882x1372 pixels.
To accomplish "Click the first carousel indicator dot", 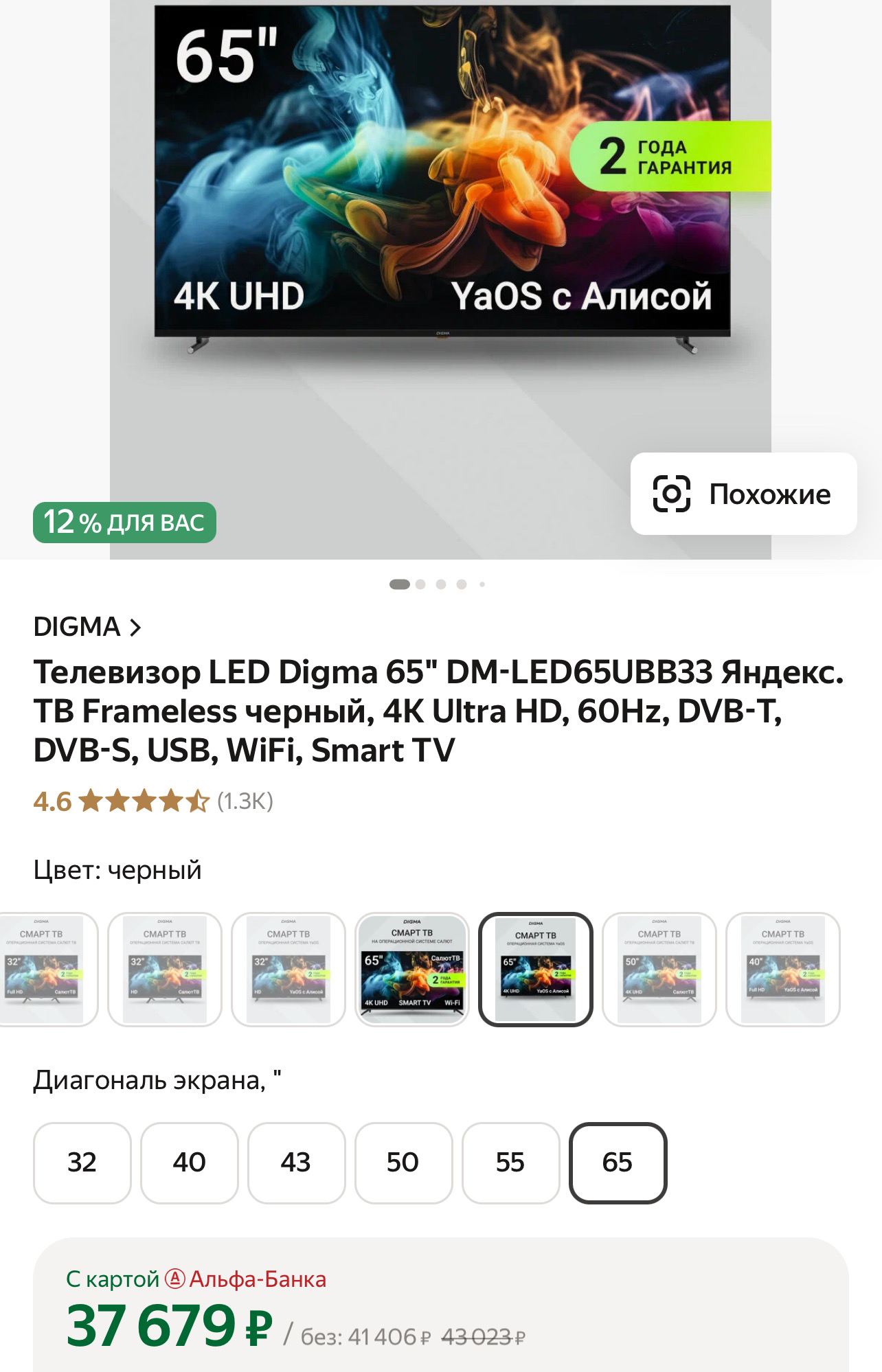I will (398, 582).
